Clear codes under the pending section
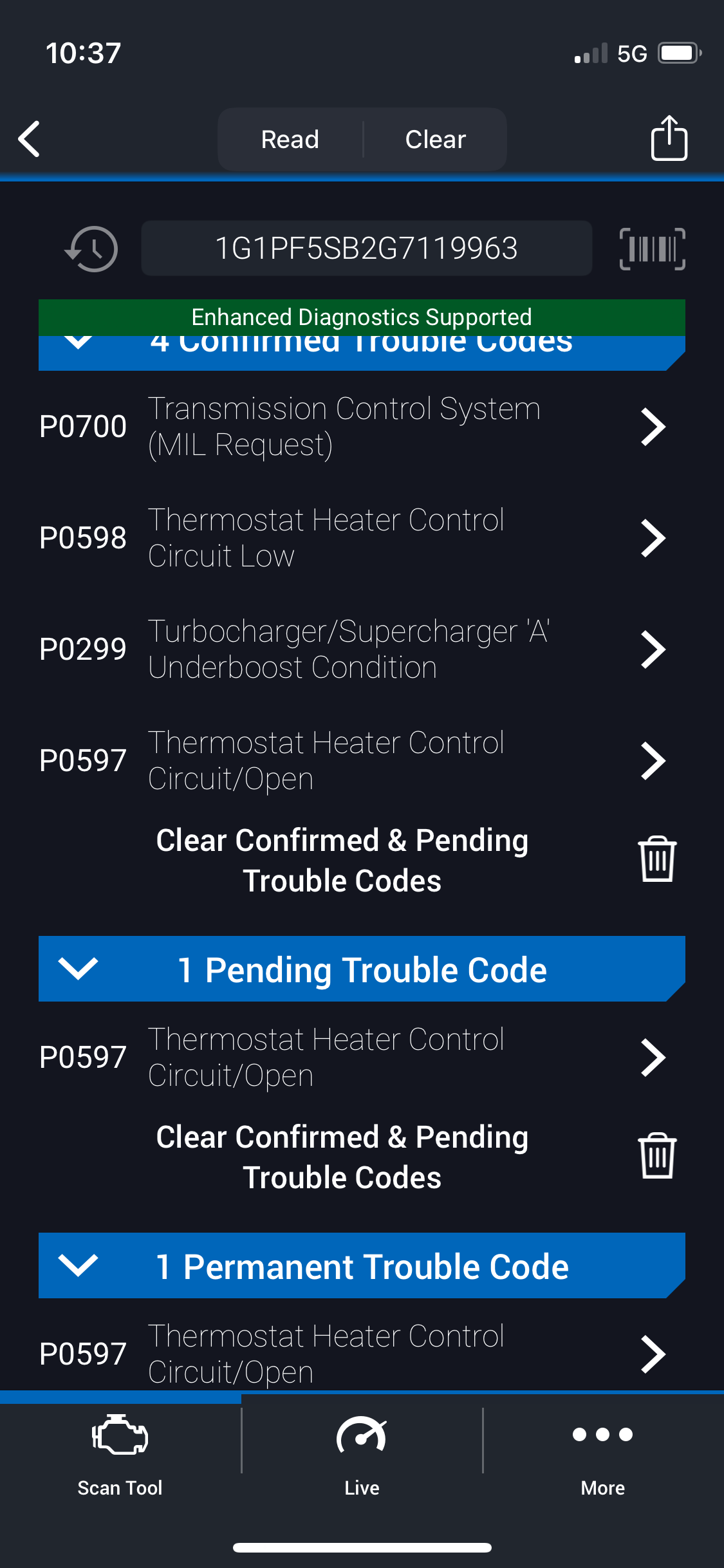This screenshot has width=724, height=1568. click(656, 1156)
